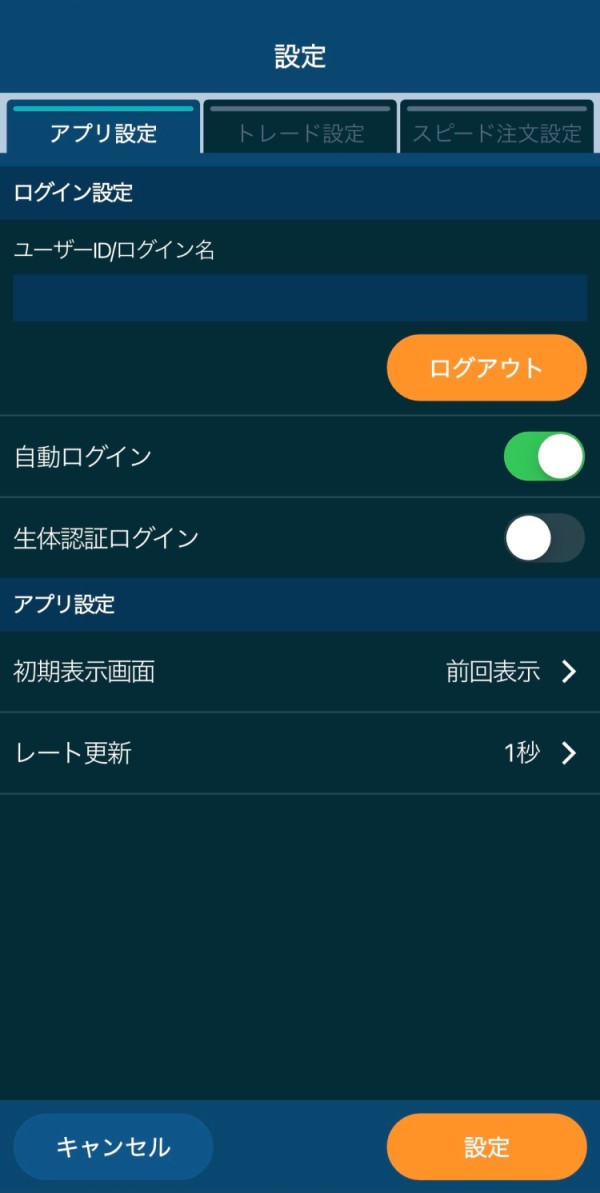Screen dimensions: 600x1193
Task: Open the レート更新 setting row
Action: 300,753
